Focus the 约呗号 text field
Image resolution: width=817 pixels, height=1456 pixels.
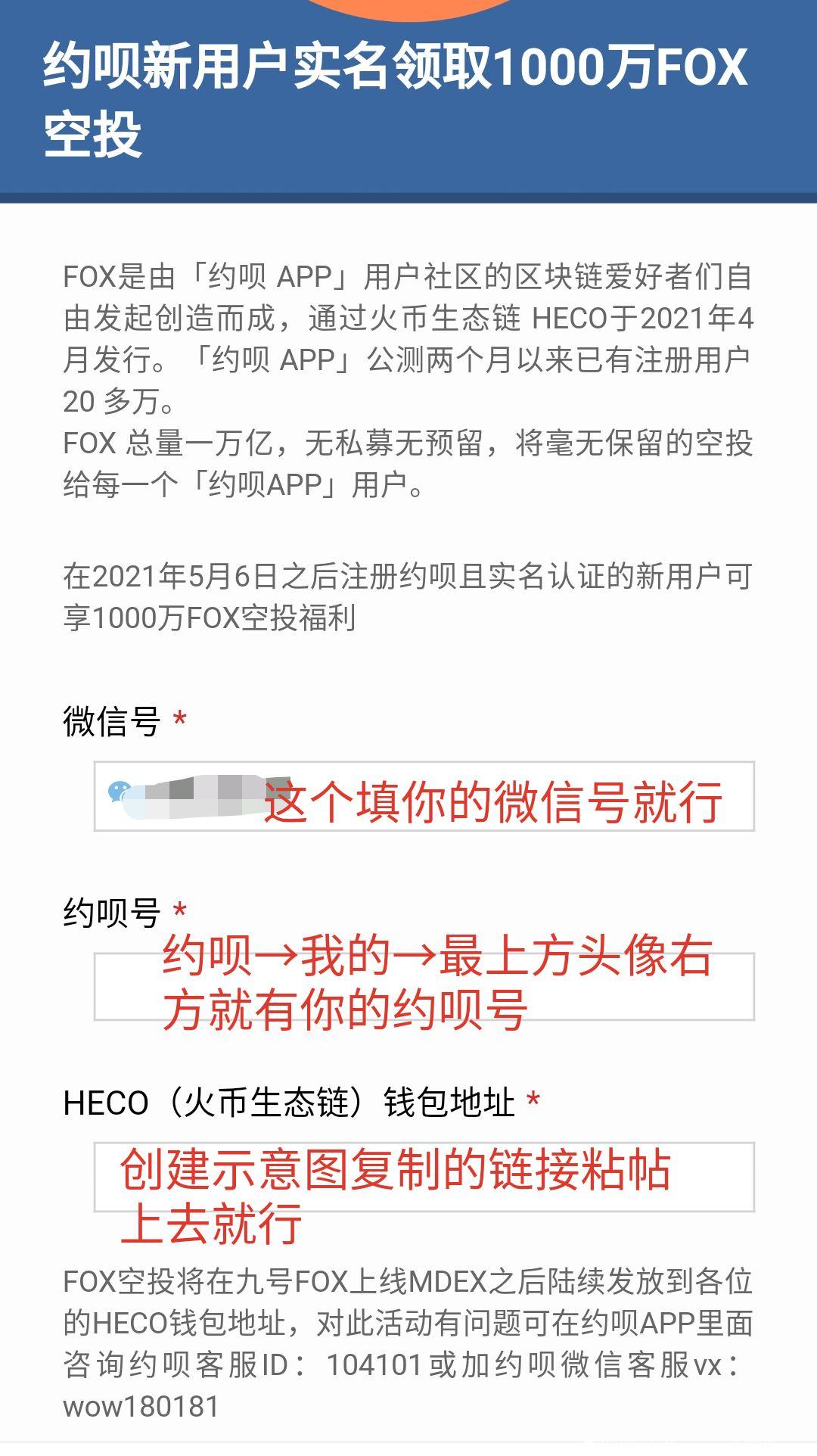[x=424, y=986]
